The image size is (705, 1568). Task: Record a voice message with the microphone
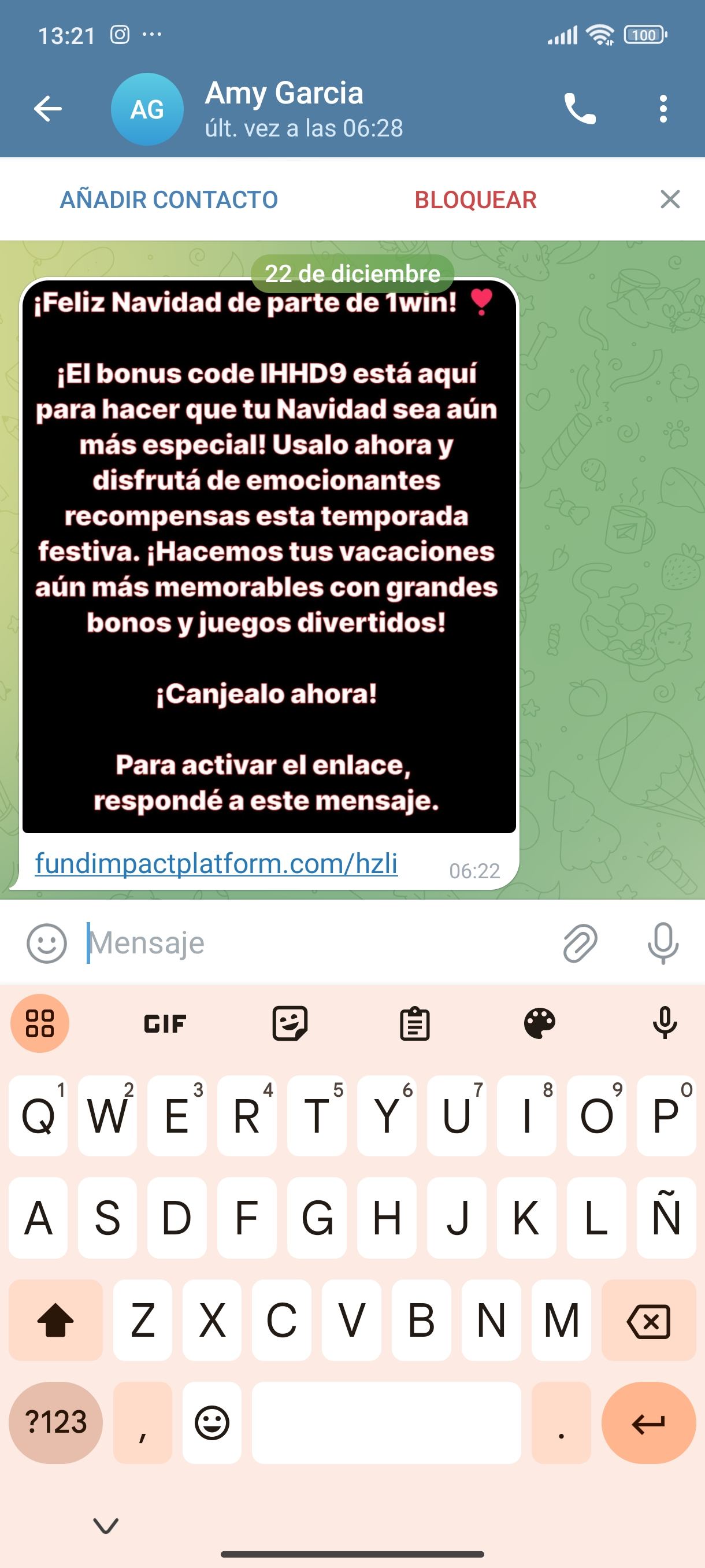663,943
